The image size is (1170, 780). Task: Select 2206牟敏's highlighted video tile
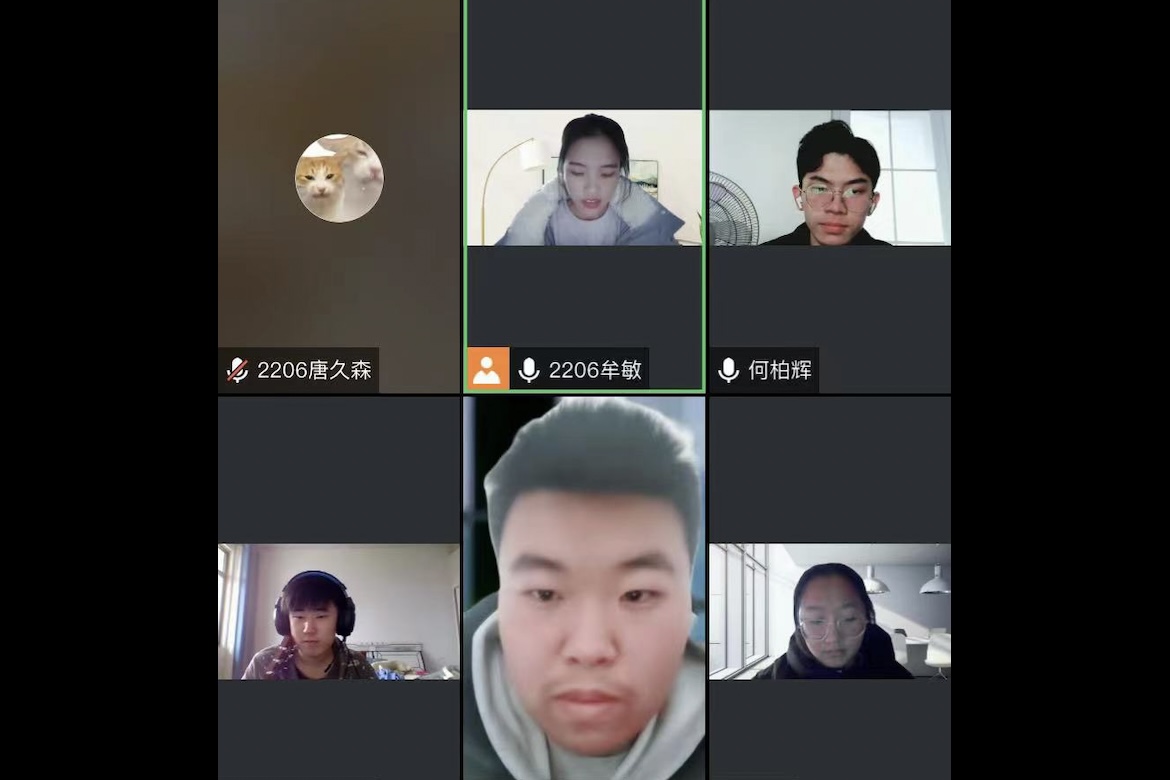tap(584, 178)
